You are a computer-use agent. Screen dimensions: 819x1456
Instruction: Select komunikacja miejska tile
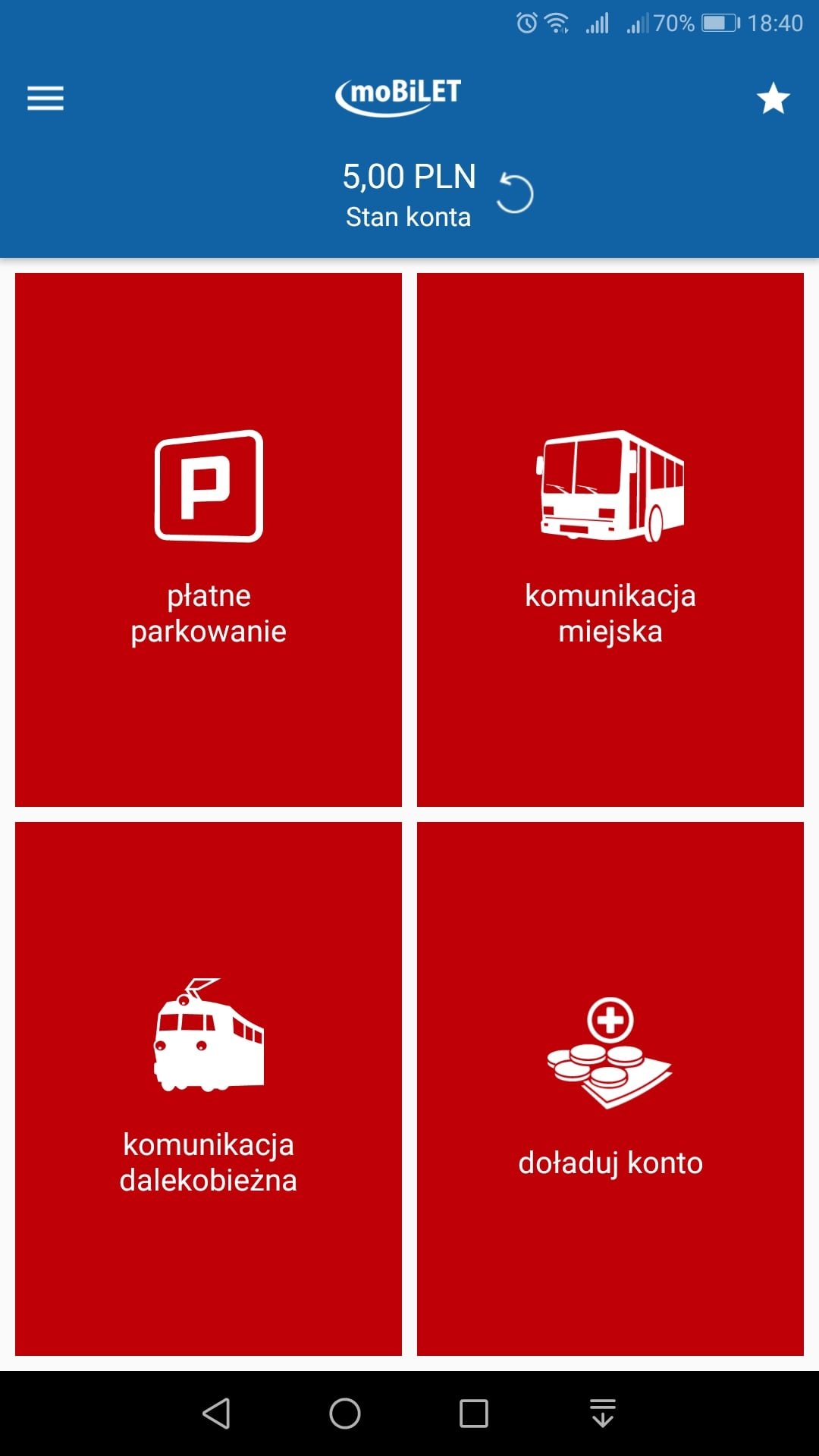(610, 540)
